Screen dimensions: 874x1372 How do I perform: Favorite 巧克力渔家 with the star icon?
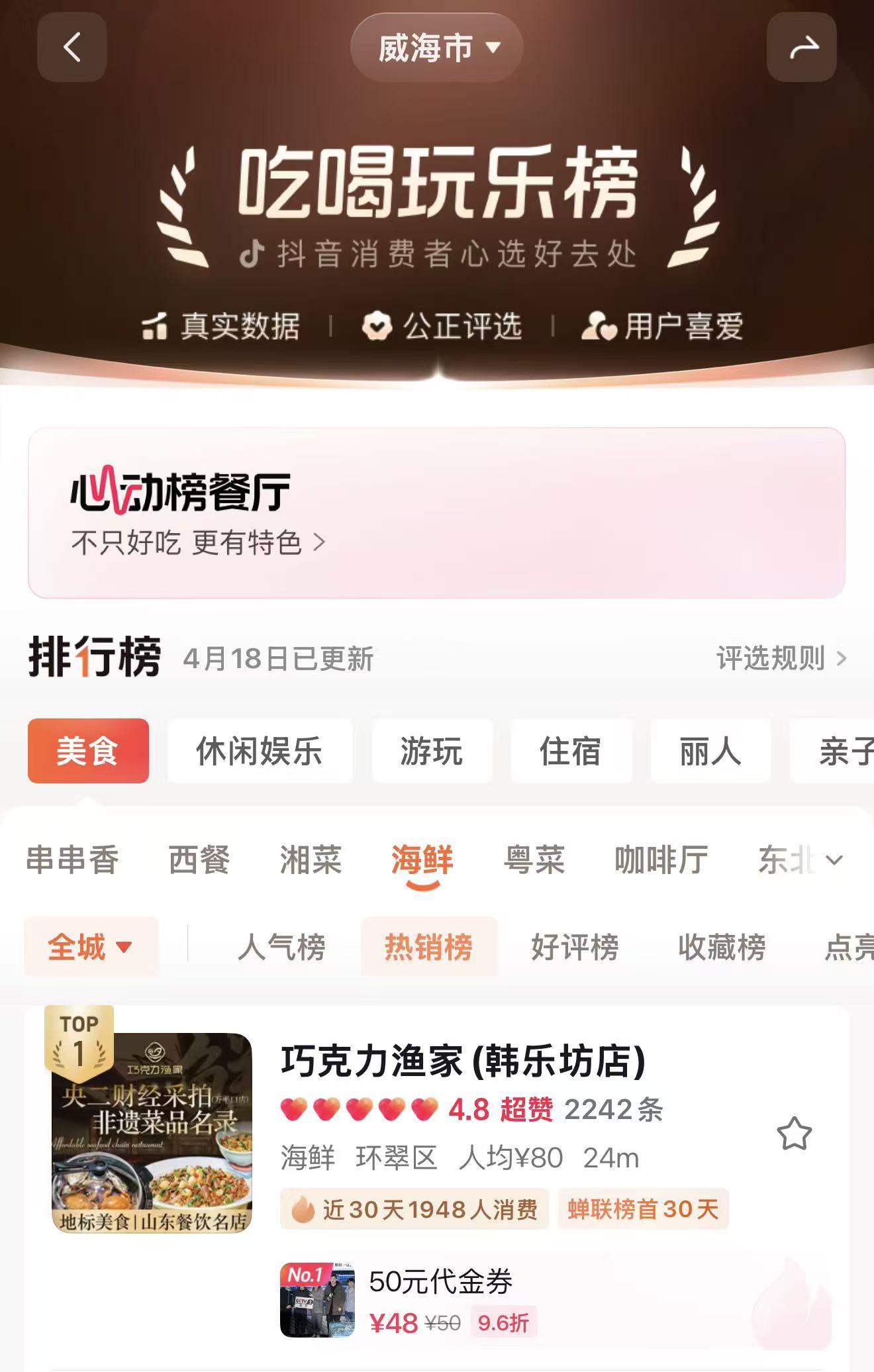[x=793, y=1134]
